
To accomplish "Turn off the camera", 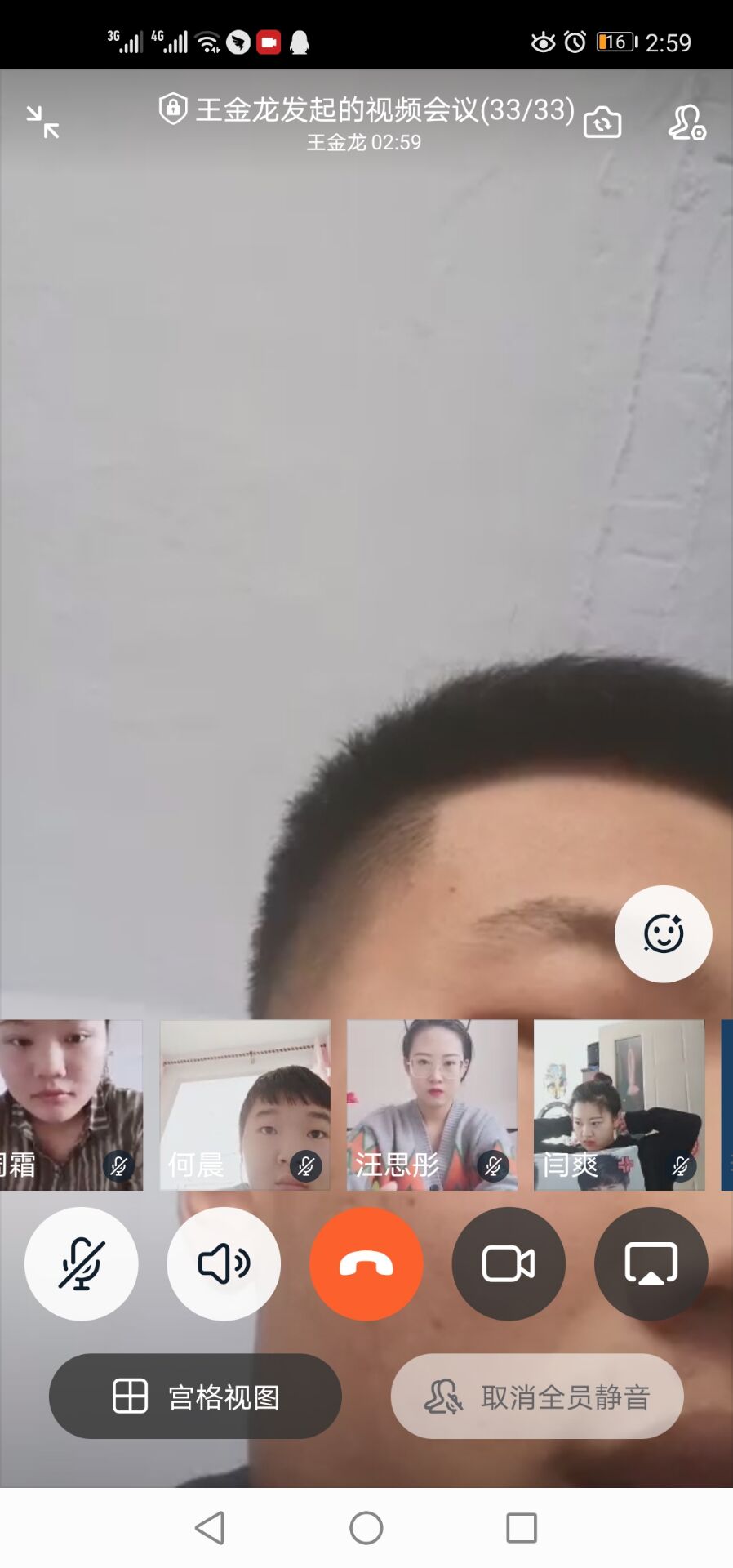I will tap(509, 1263).
